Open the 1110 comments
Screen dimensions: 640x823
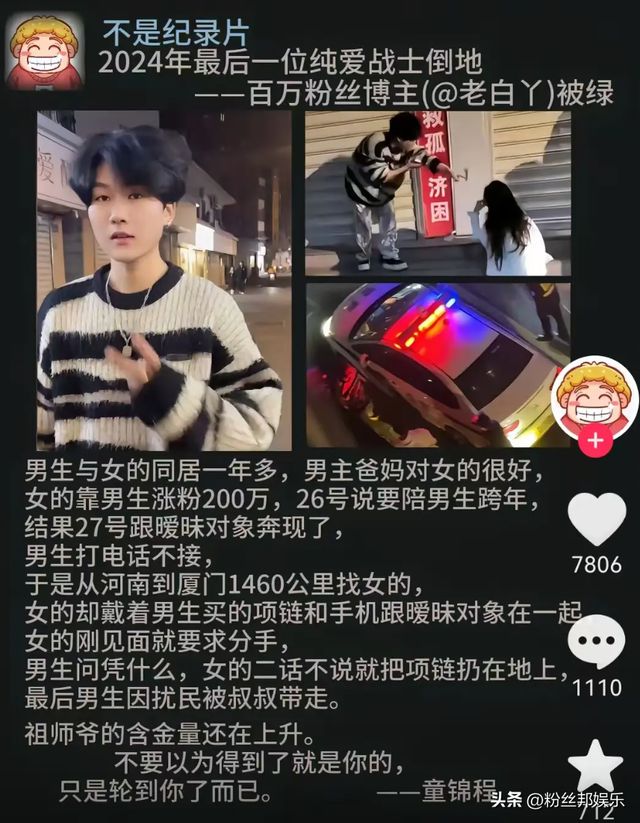[596, 641]
